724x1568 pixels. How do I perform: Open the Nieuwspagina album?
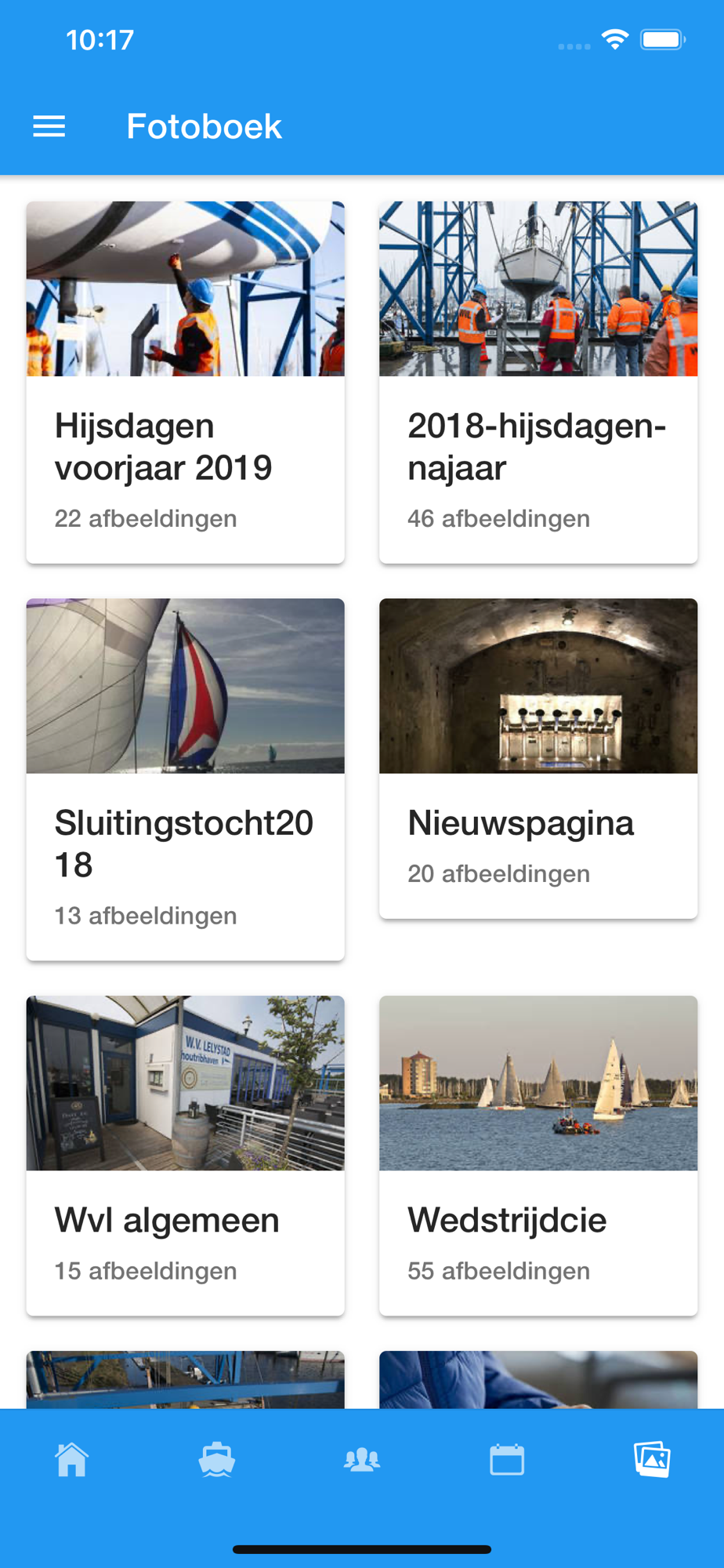[x=538, y=758]
